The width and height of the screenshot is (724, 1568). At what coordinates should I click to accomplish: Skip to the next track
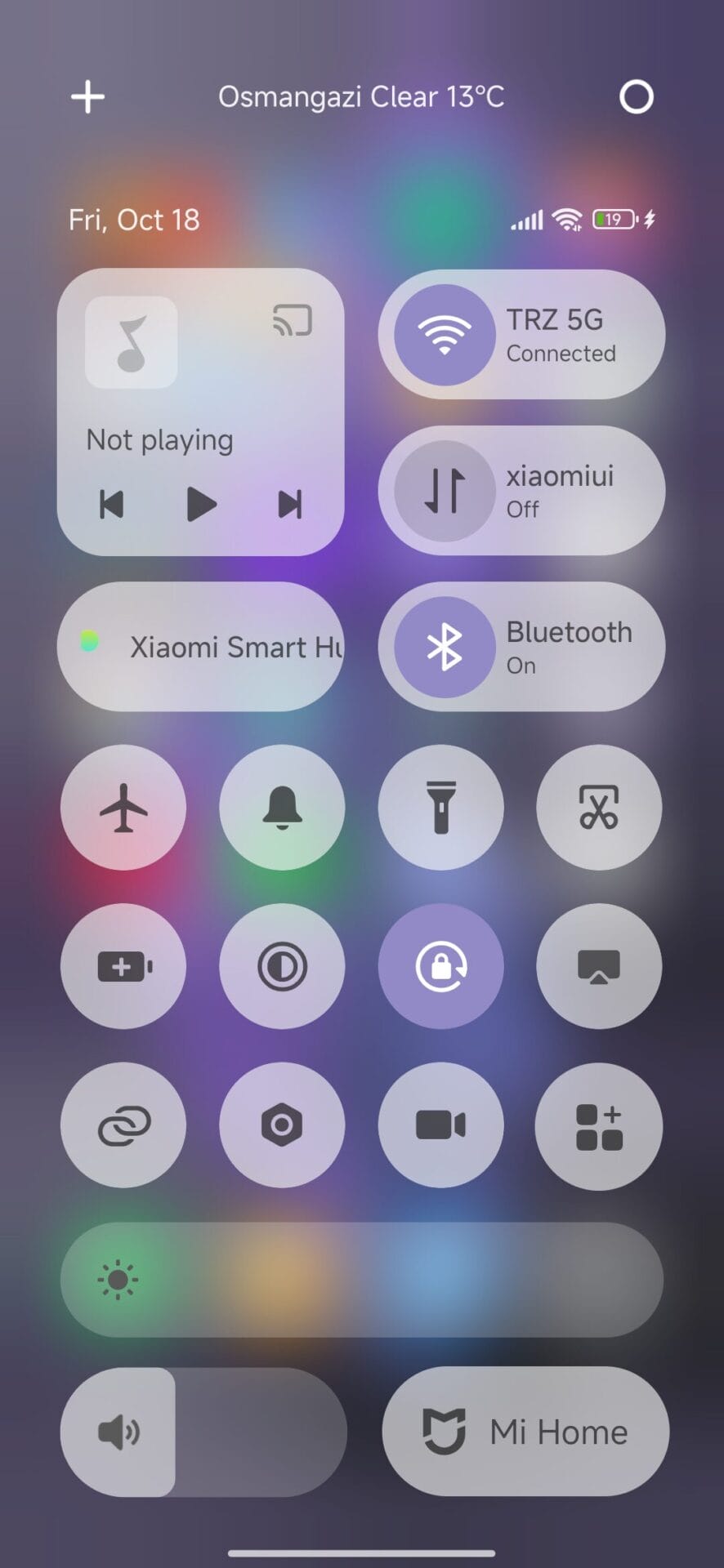click(x=289, y=504)
